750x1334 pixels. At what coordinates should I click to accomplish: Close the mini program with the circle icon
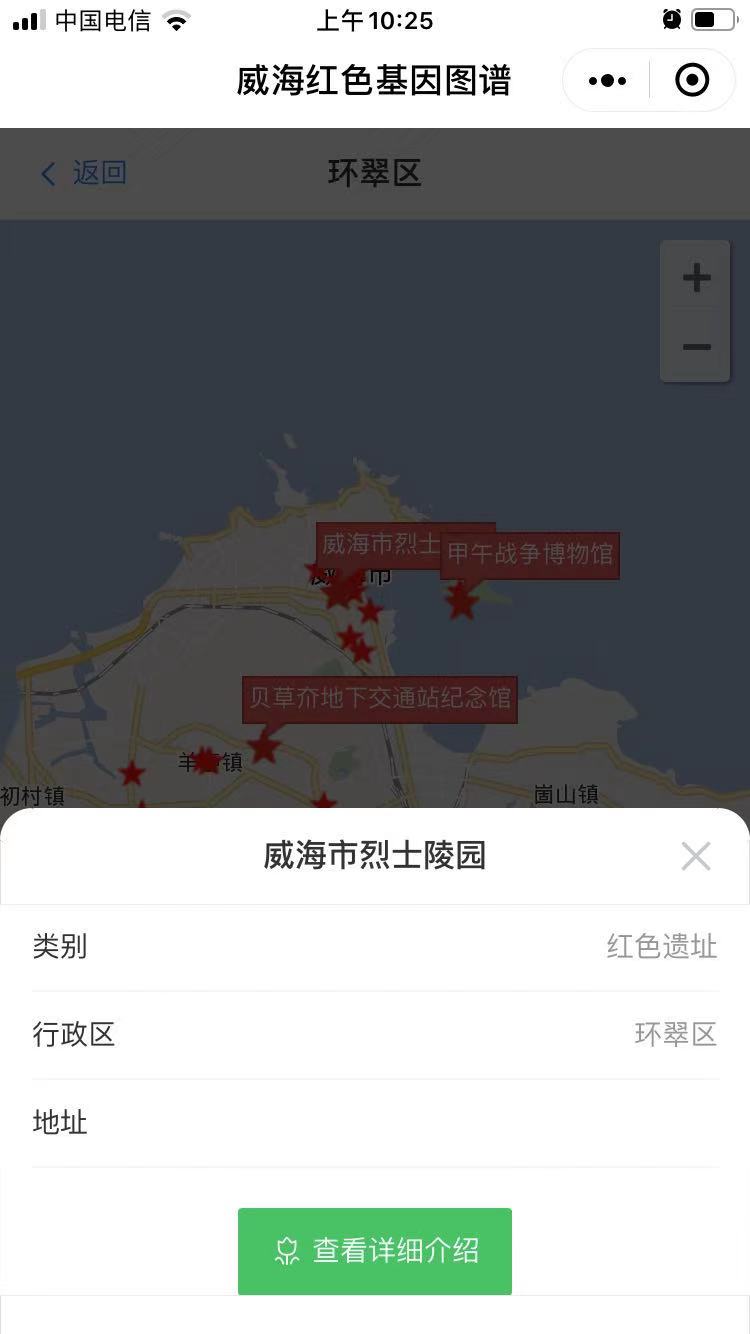pos(692,81)
